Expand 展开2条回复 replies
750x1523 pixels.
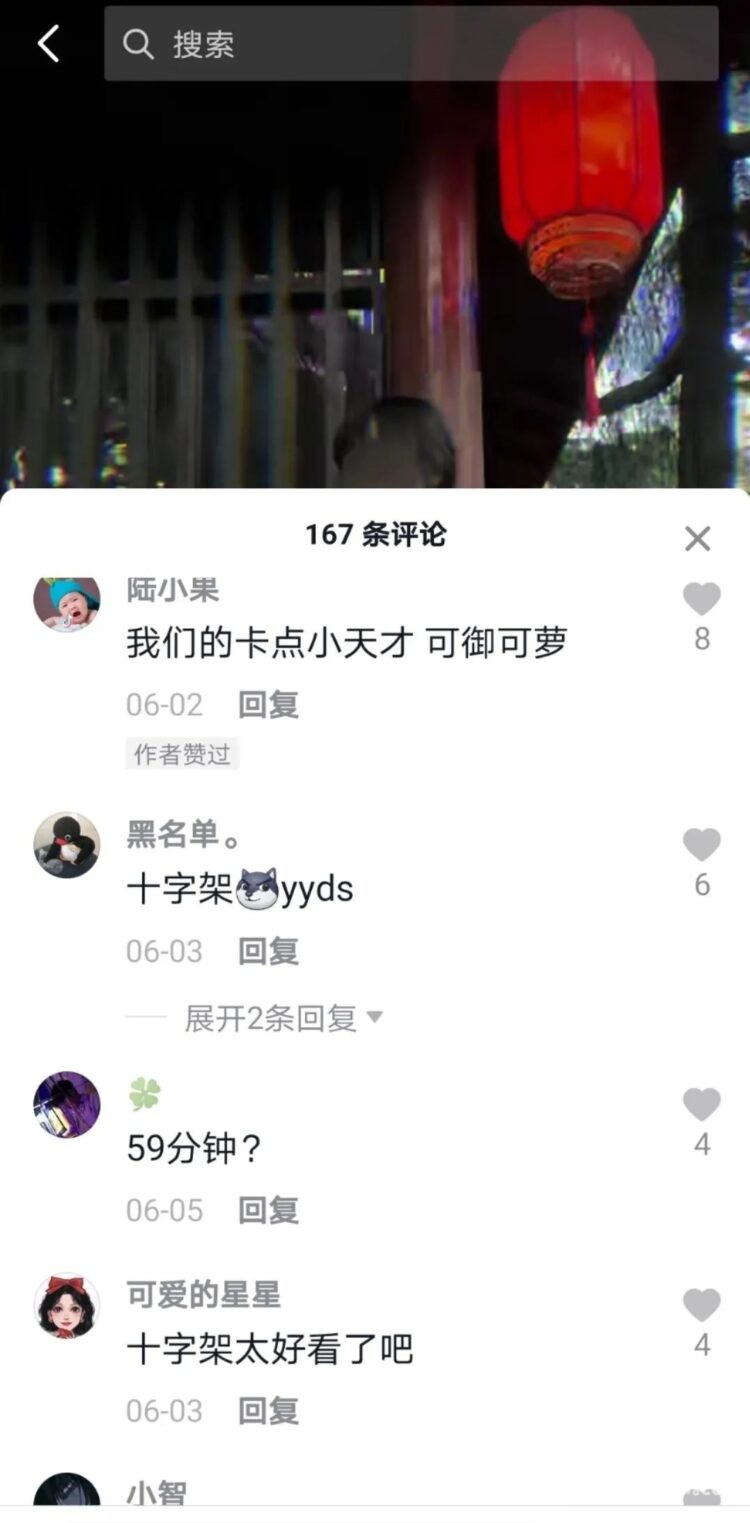283,1019
